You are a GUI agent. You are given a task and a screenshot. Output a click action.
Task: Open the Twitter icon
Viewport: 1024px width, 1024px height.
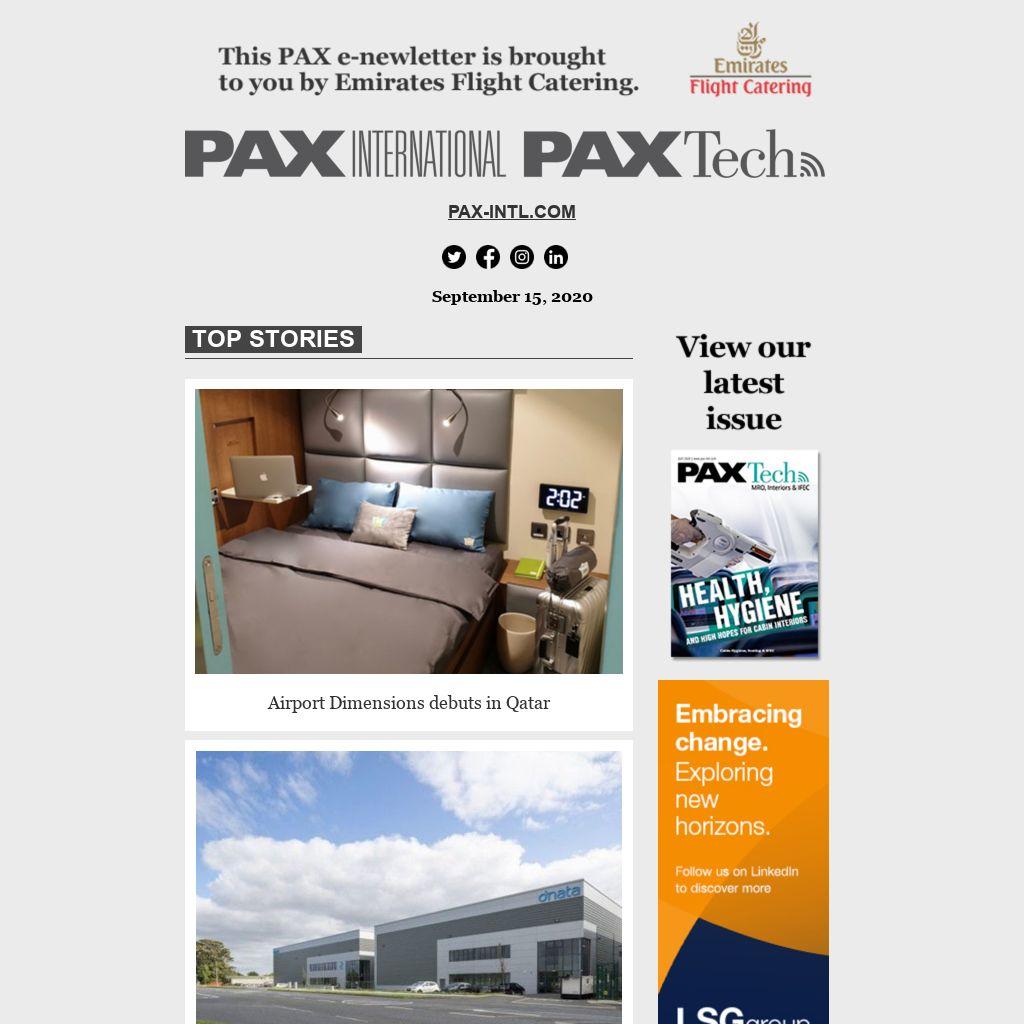click(x=454, y=257)
